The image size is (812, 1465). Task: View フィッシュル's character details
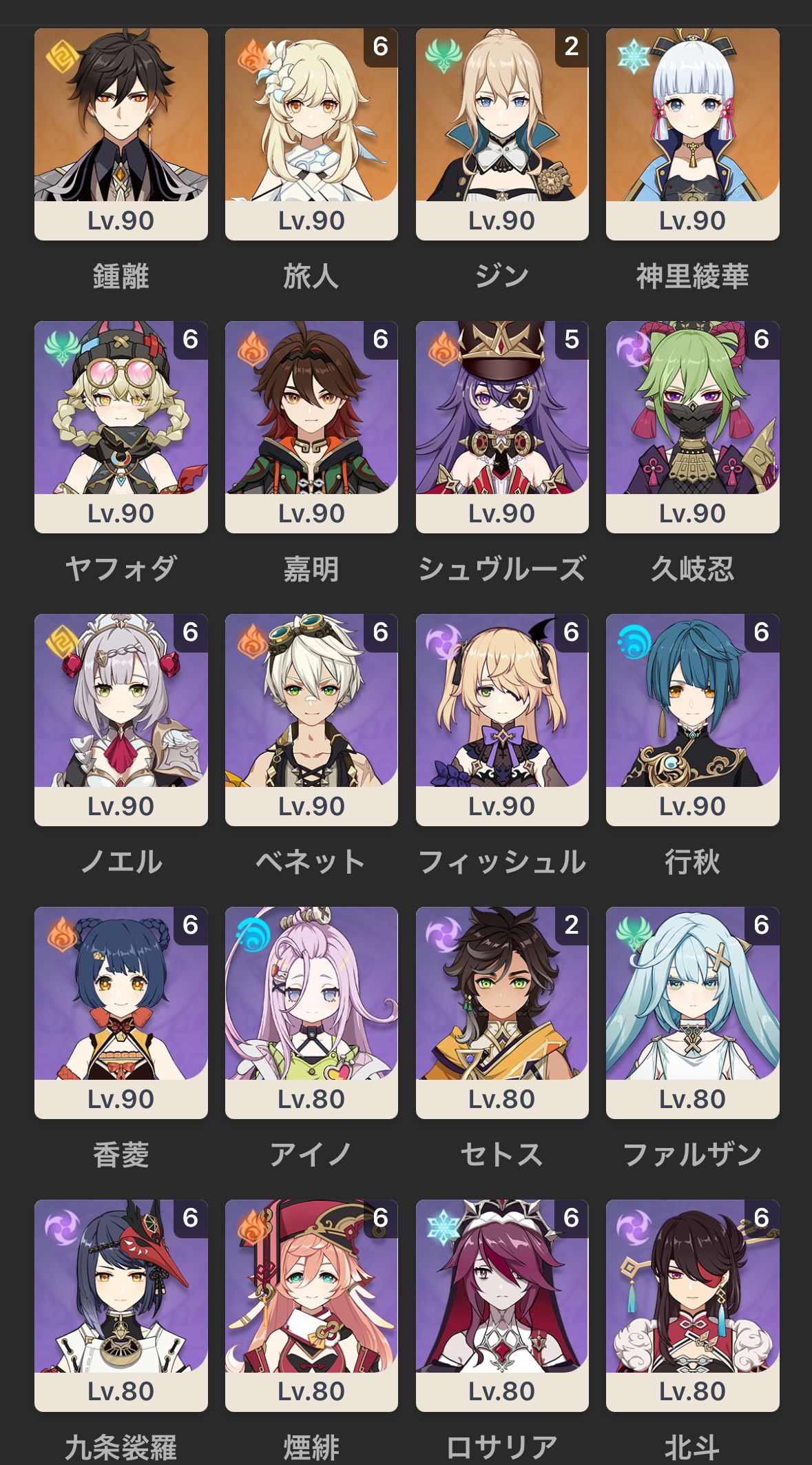tap(502, 720)
